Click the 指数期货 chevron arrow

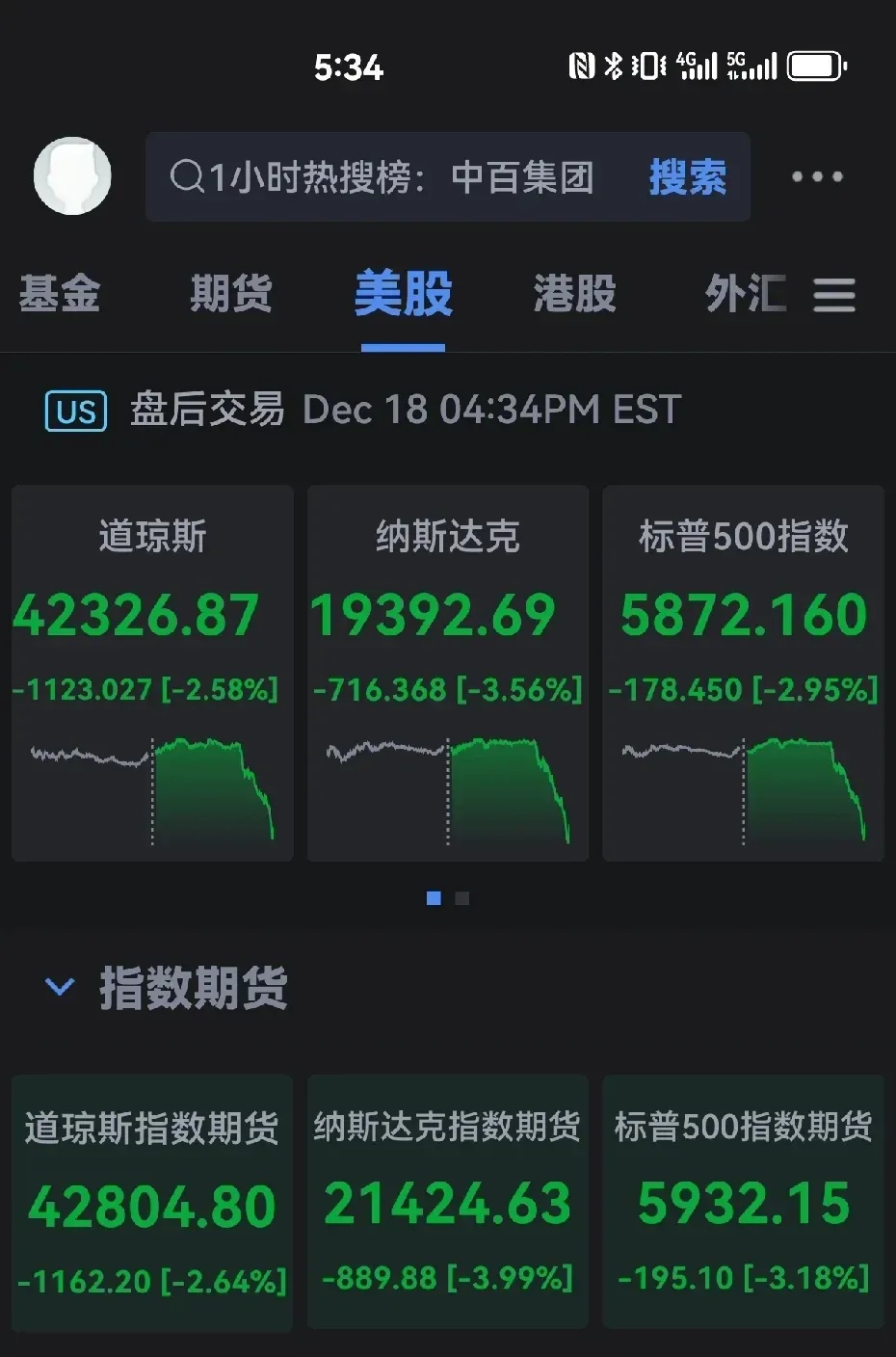click(60, 987)
